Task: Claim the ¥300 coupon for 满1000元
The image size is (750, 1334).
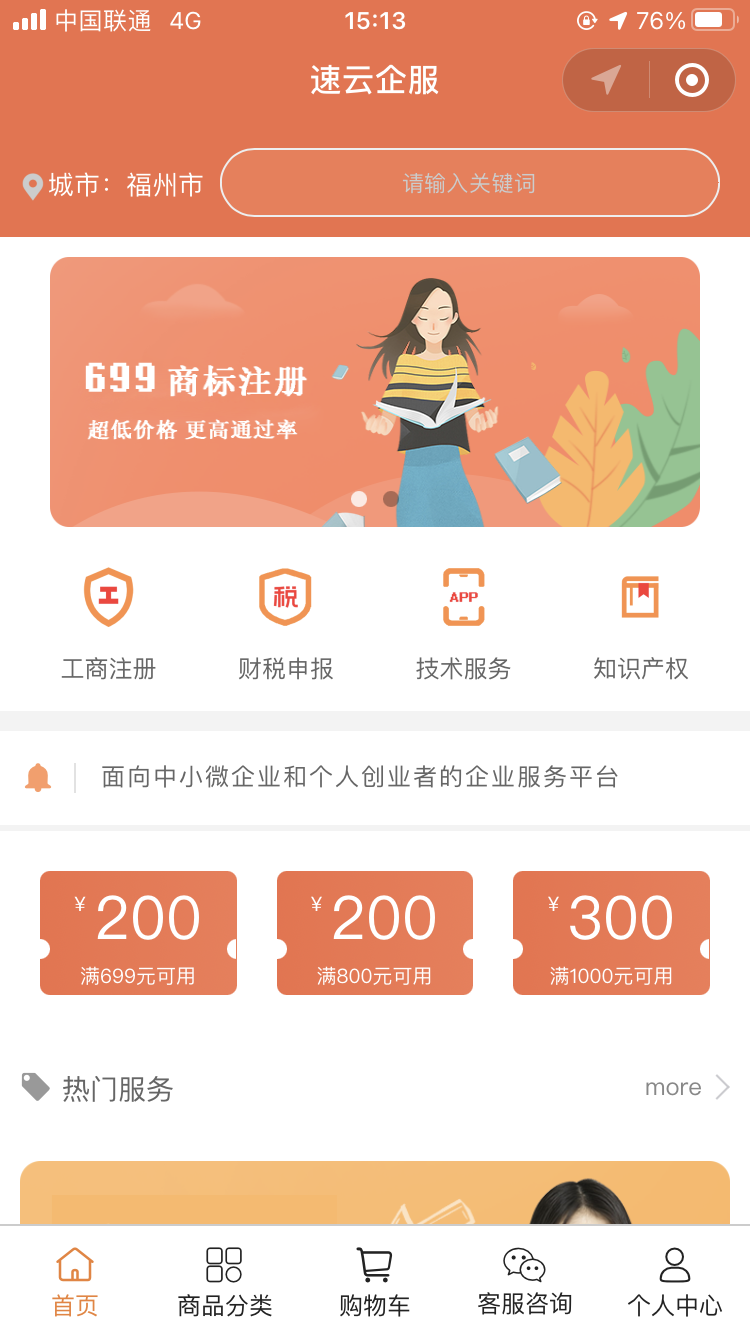Action: pyautogui.click(x=611, y=933)
